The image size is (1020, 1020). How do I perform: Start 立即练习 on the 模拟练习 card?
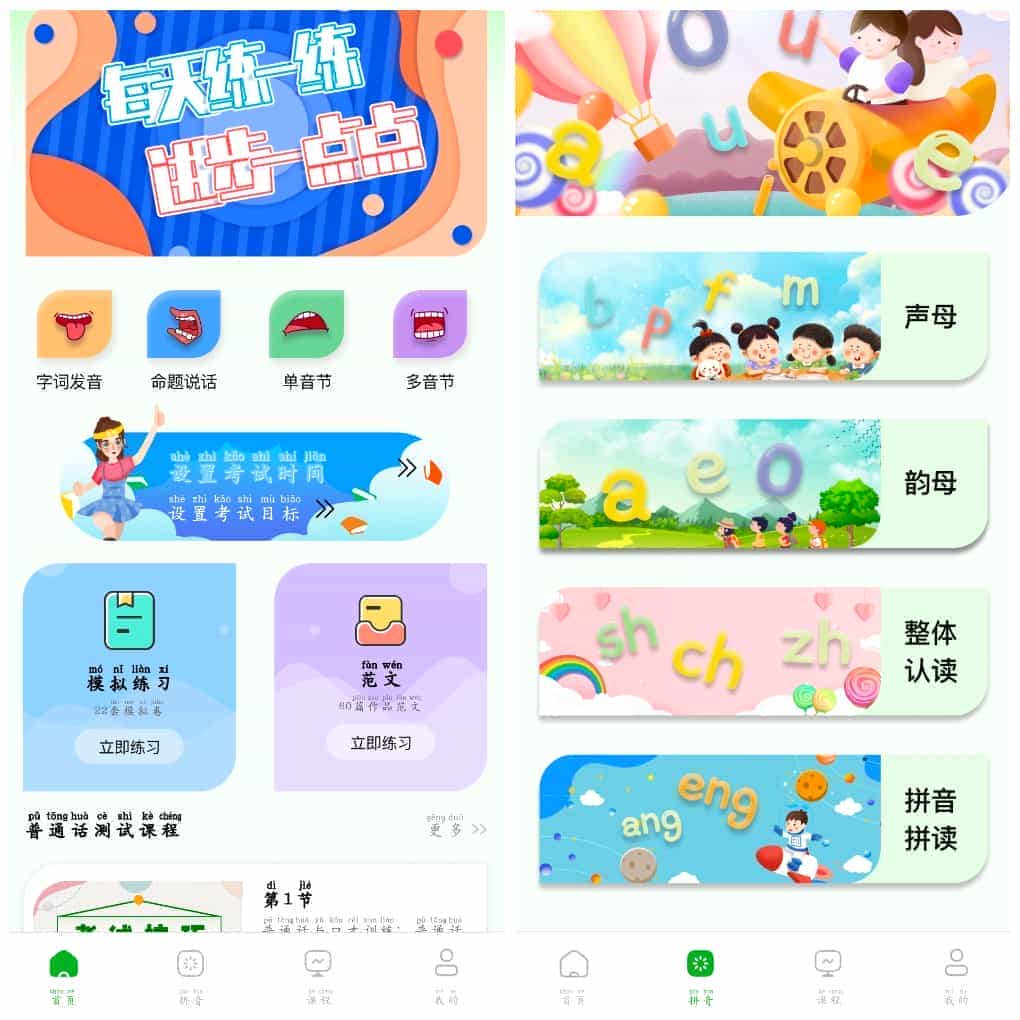[129, 746]
